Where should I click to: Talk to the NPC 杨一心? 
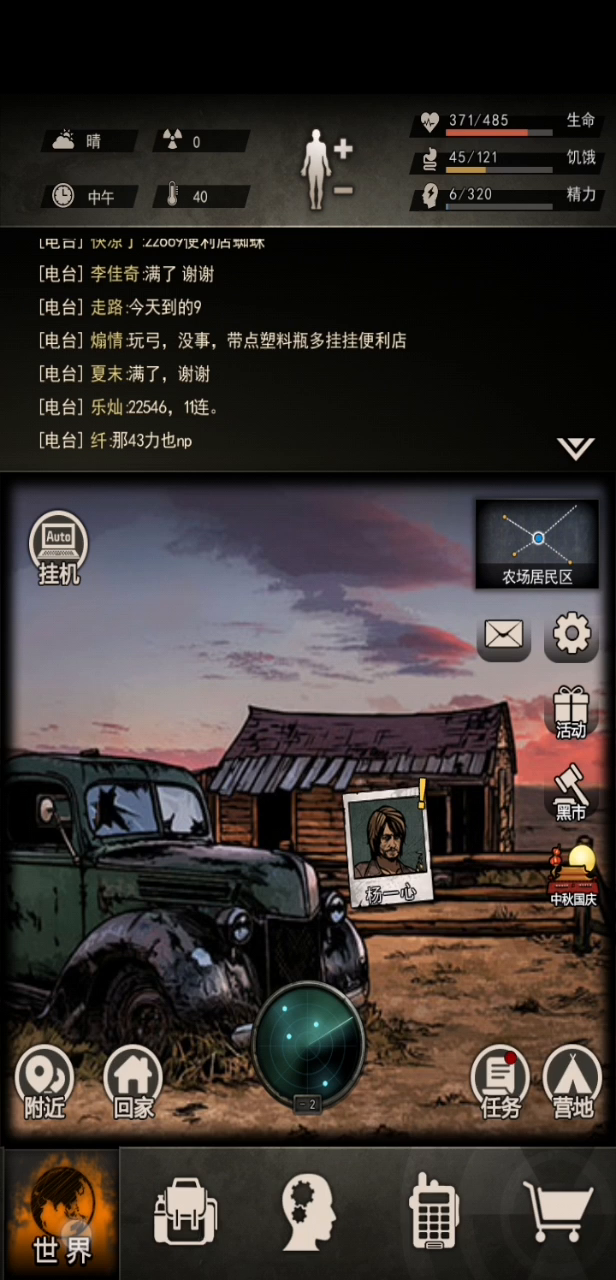pyautogui.click(x=387, y=846)
